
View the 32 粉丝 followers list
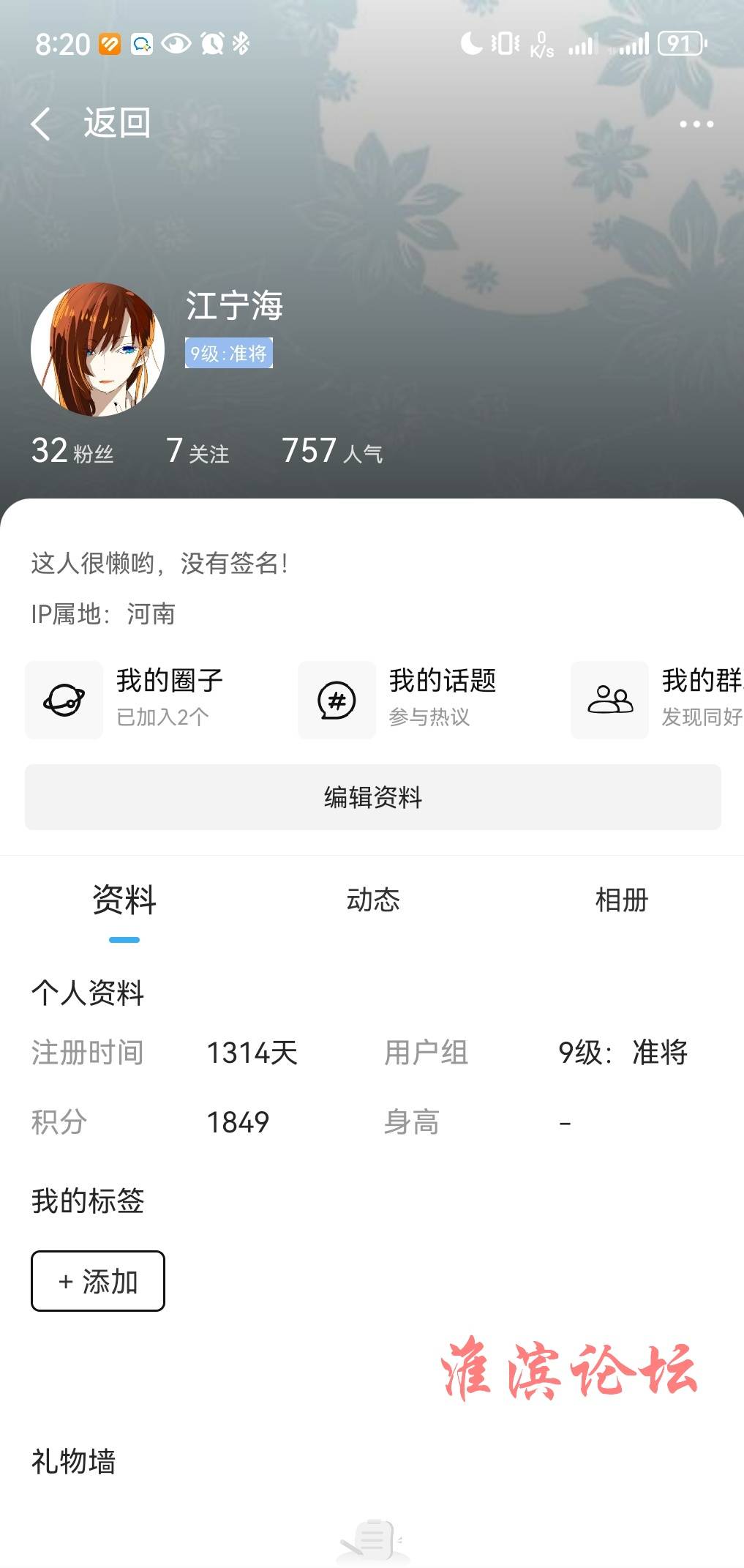[72, 451]
